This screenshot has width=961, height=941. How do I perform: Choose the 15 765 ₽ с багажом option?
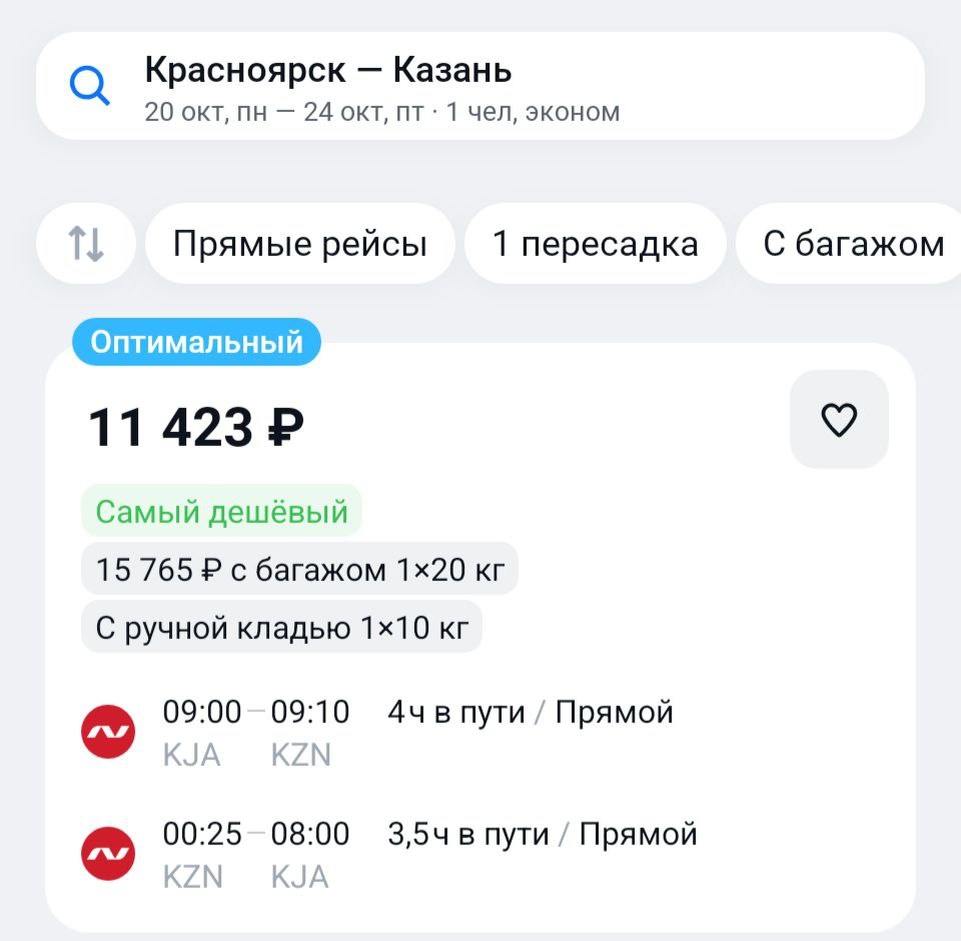[x=300, y=569]
